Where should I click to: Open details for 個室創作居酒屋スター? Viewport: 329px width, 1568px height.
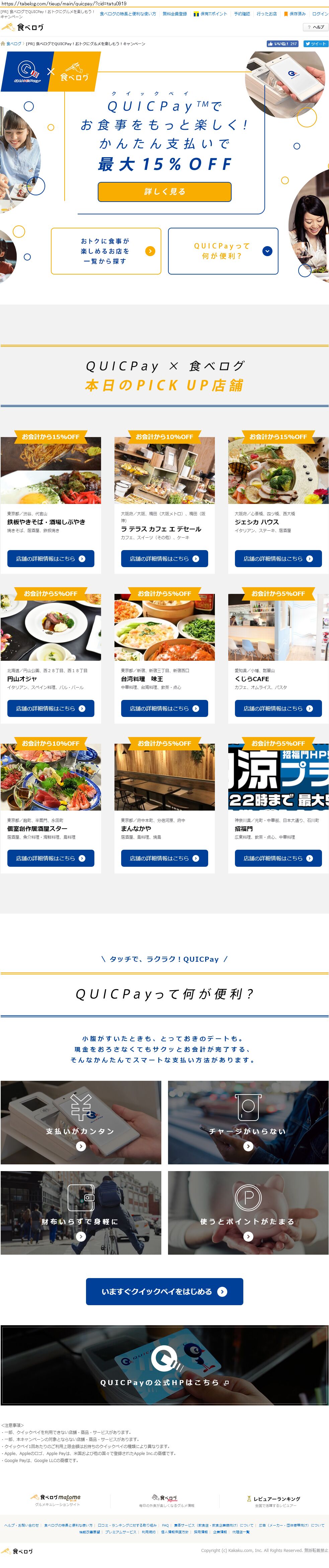click(51, 858)
